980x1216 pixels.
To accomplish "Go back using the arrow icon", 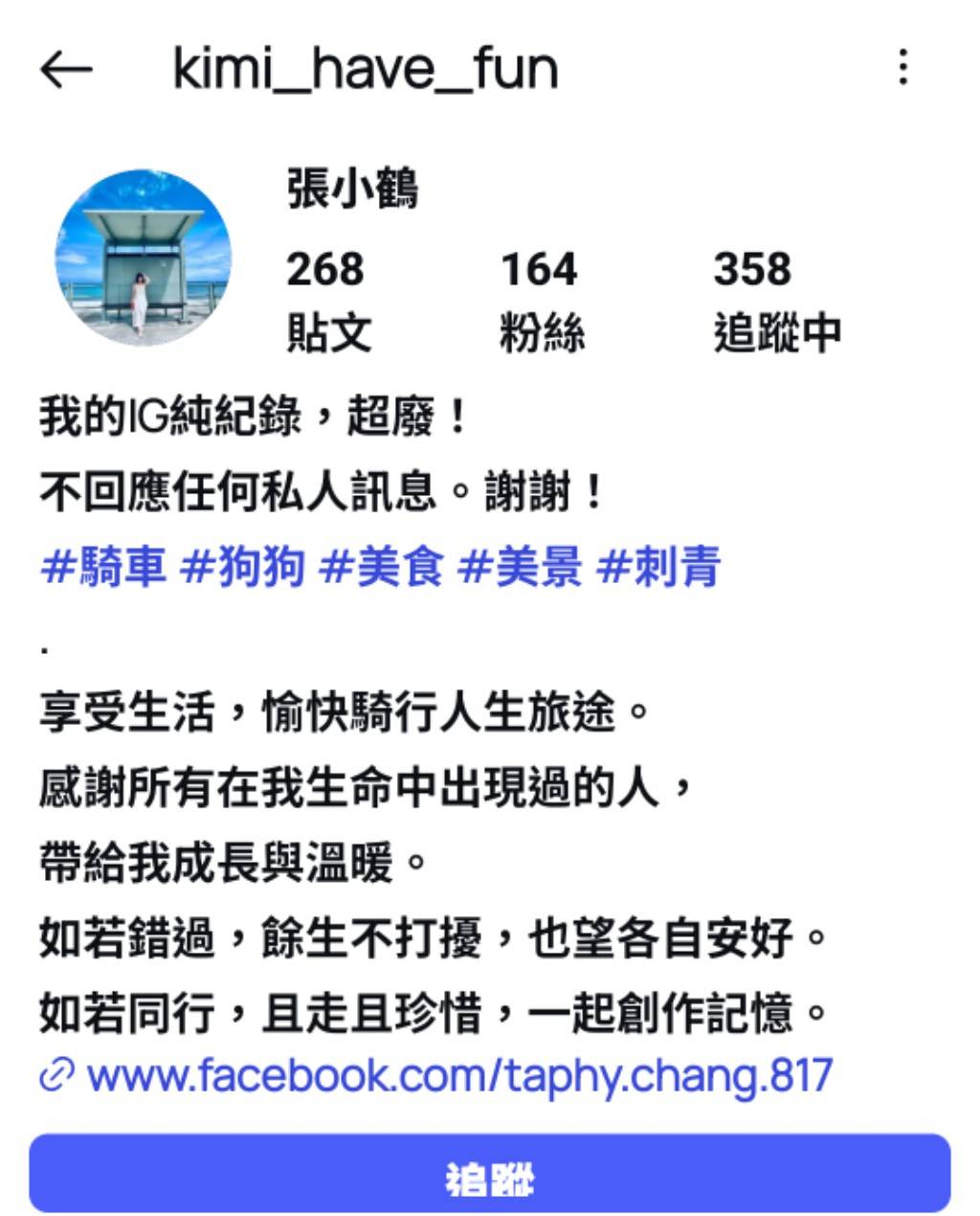I will coord(65,70).
